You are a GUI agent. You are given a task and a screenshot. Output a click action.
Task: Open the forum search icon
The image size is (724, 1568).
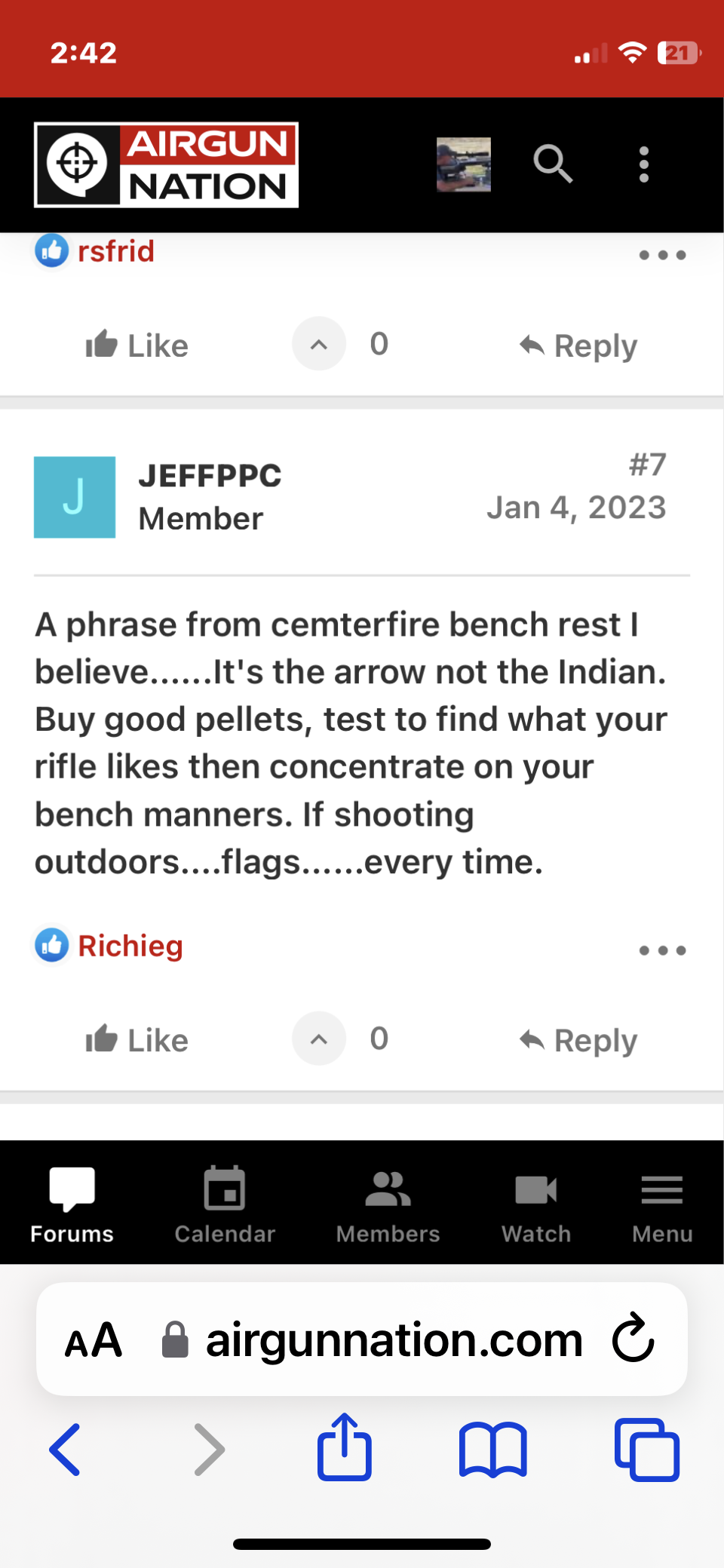[553, 164]
